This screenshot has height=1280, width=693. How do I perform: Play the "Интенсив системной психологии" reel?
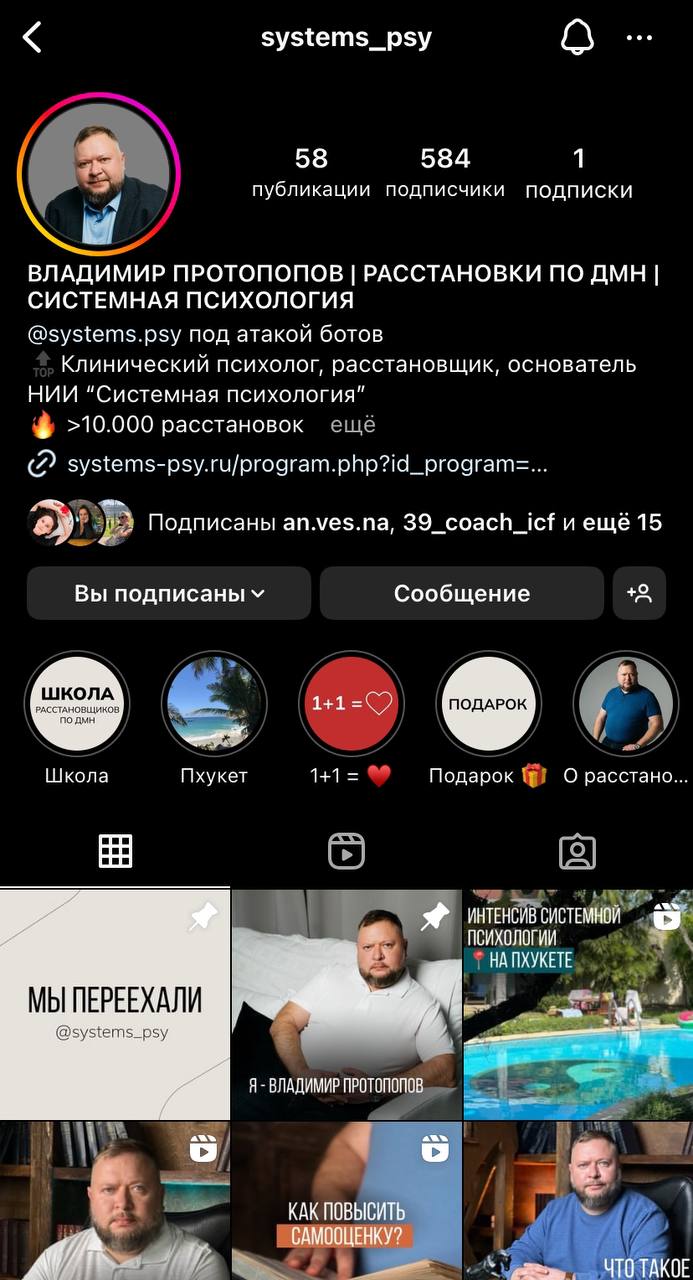(578, 1004)
